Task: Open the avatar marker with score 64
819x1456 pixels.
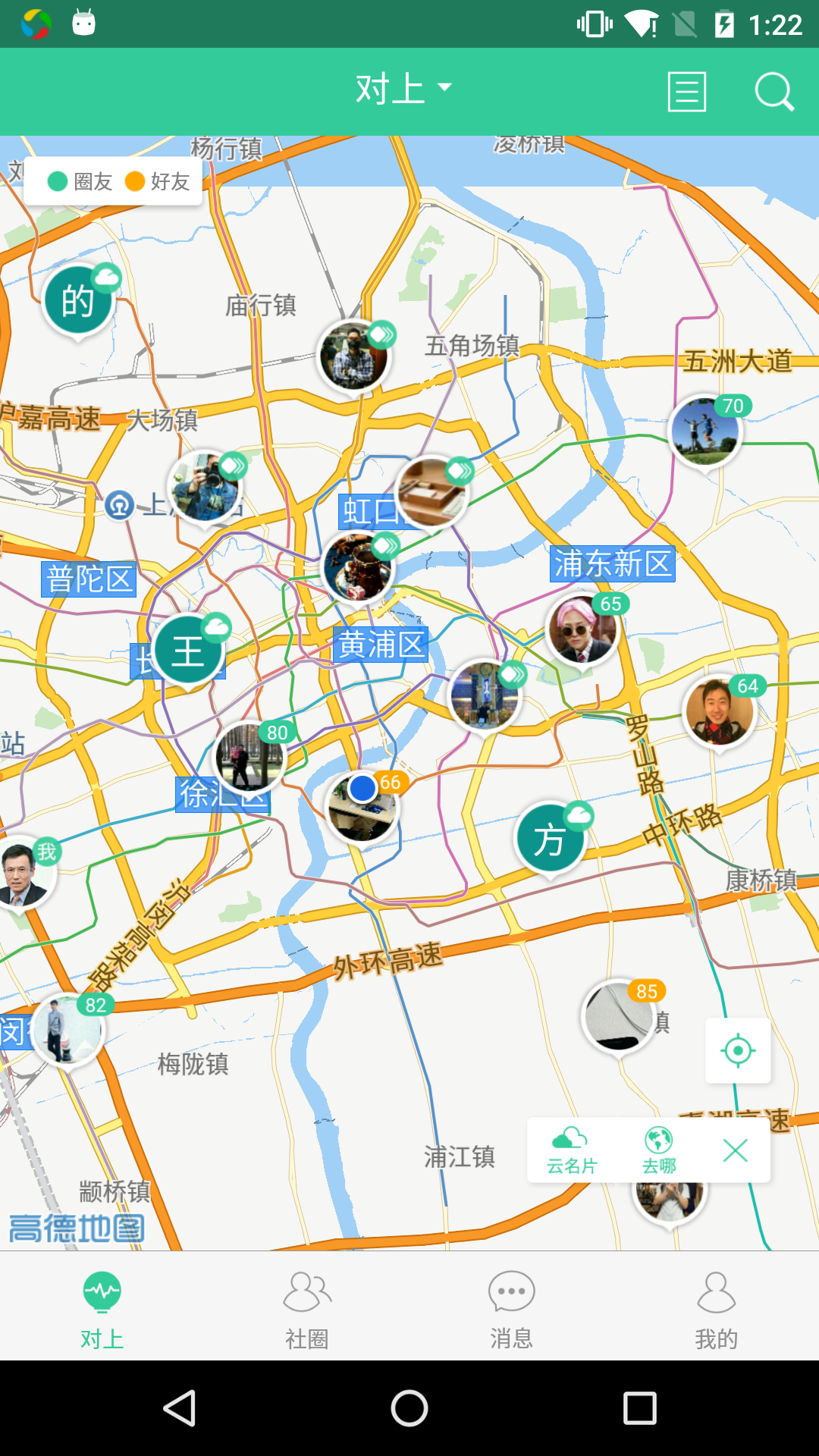Action: [x=720, y=711]
